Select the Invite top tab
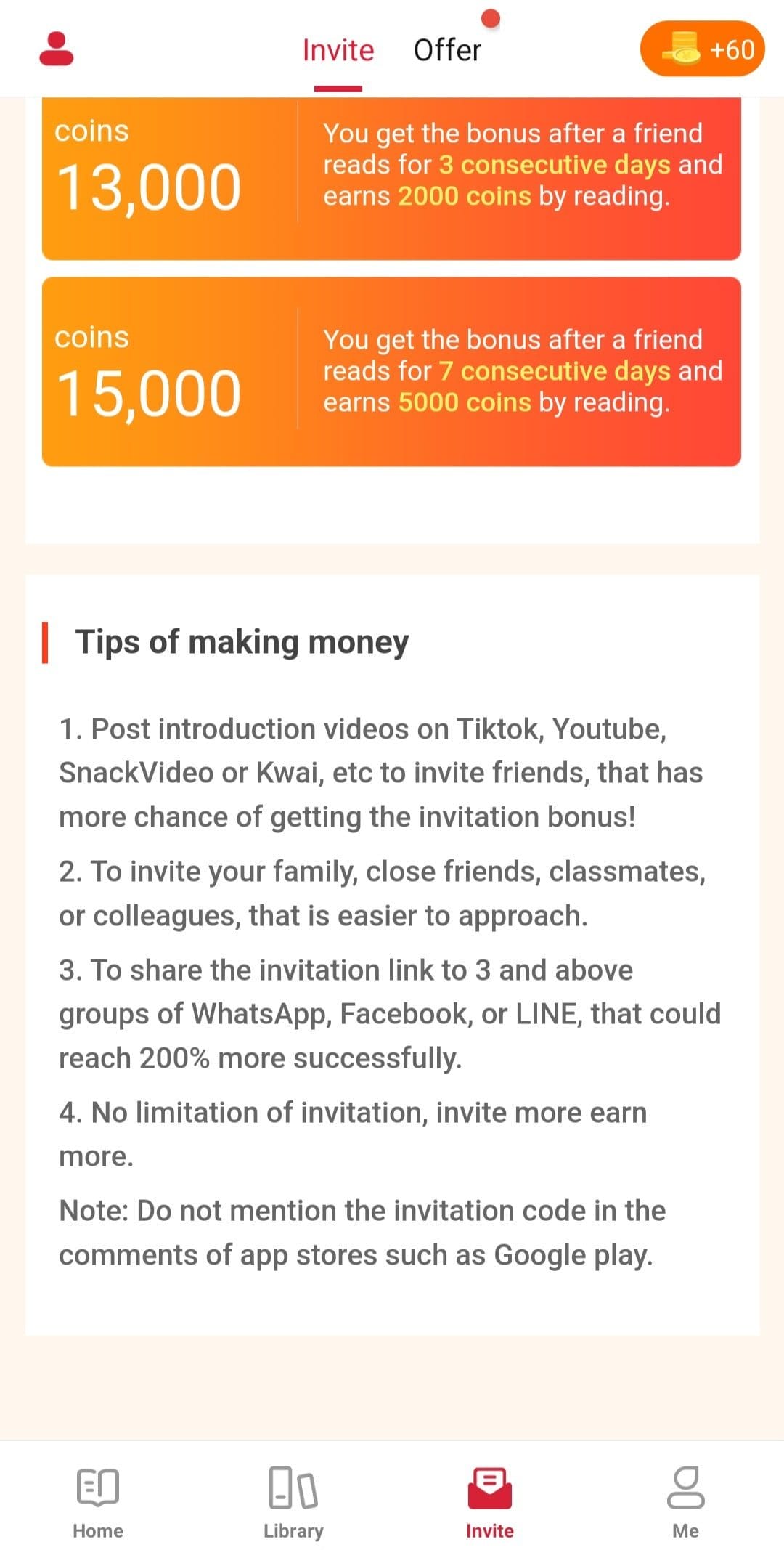Viewport: 784px width, 1550px height. [x=338, y=50]
